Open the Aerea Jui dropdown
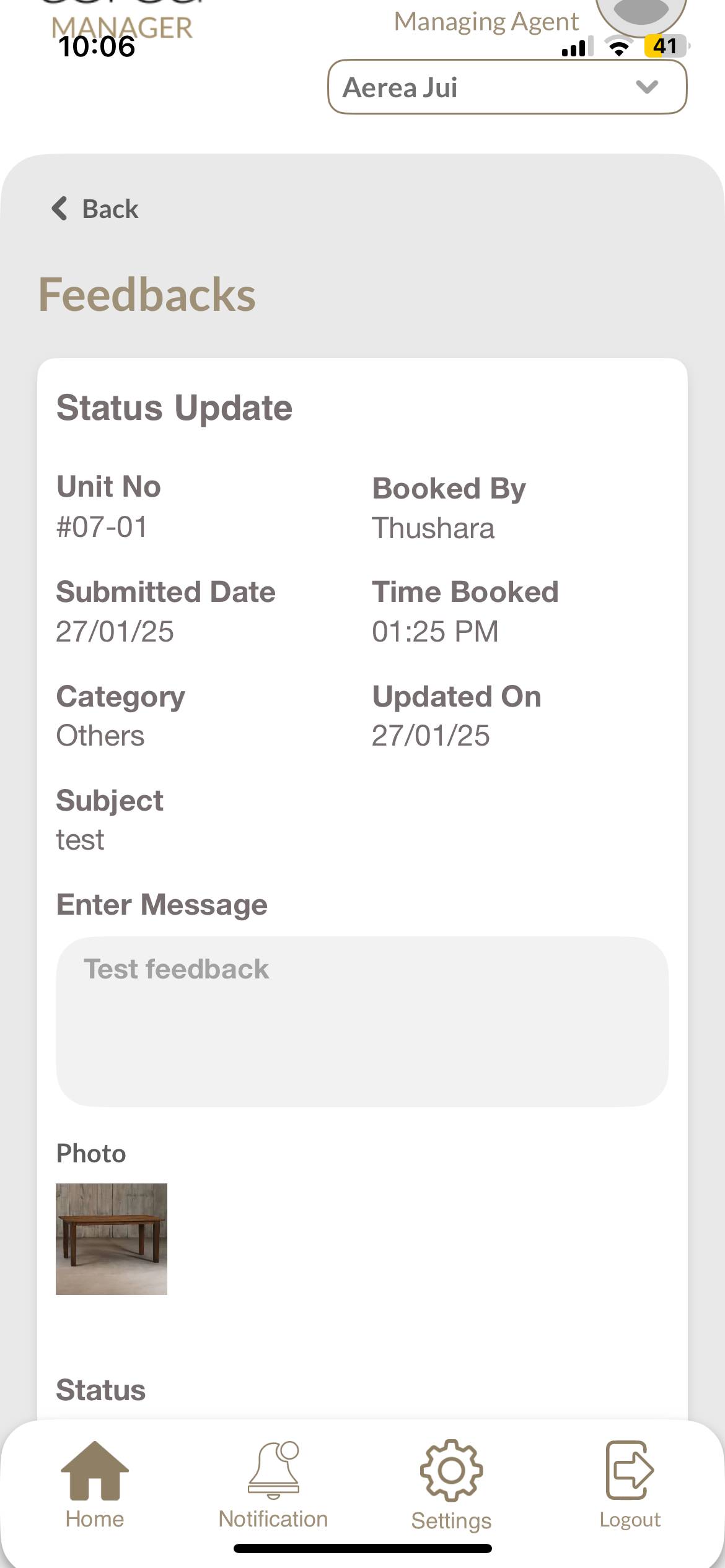 tap(507, 87)
